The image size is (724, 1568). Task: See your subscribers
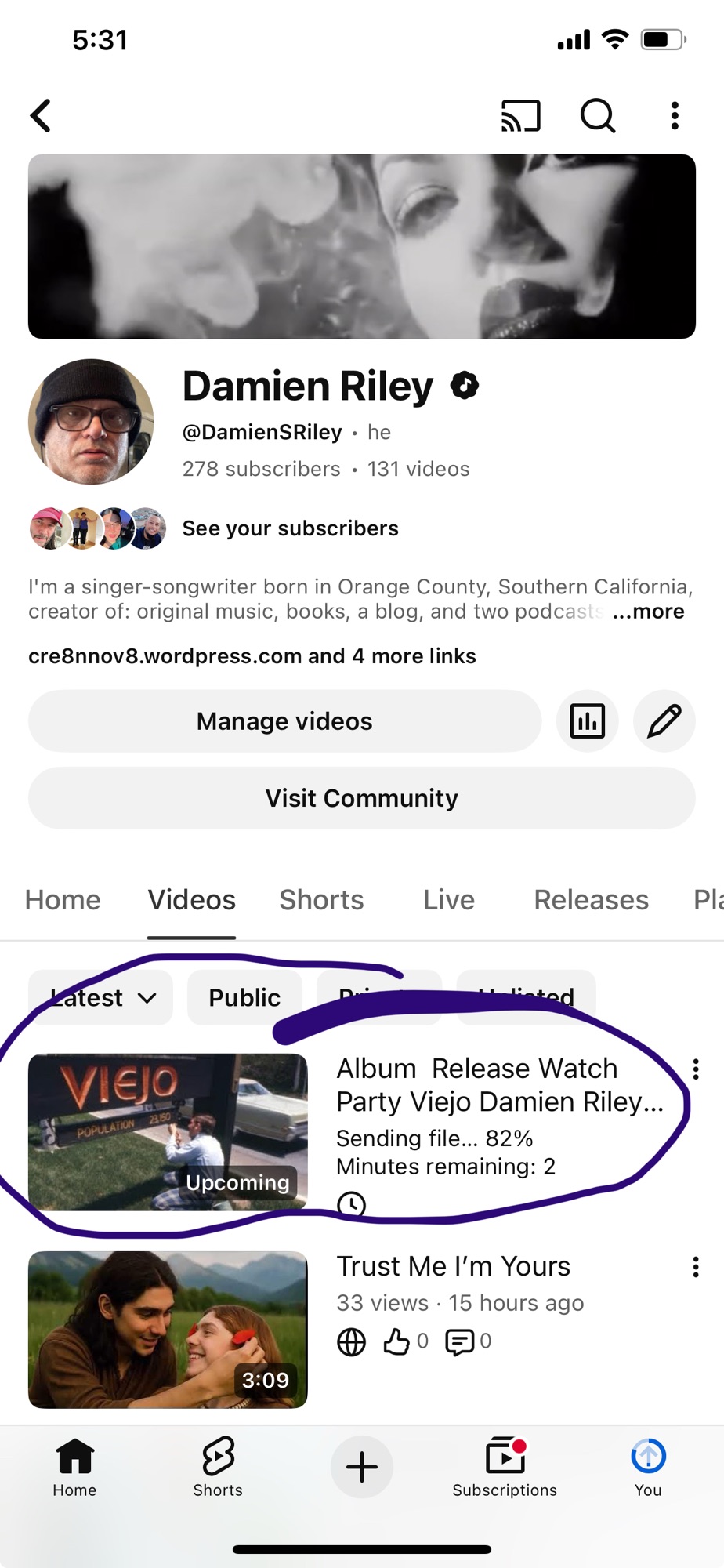(290, 528)
